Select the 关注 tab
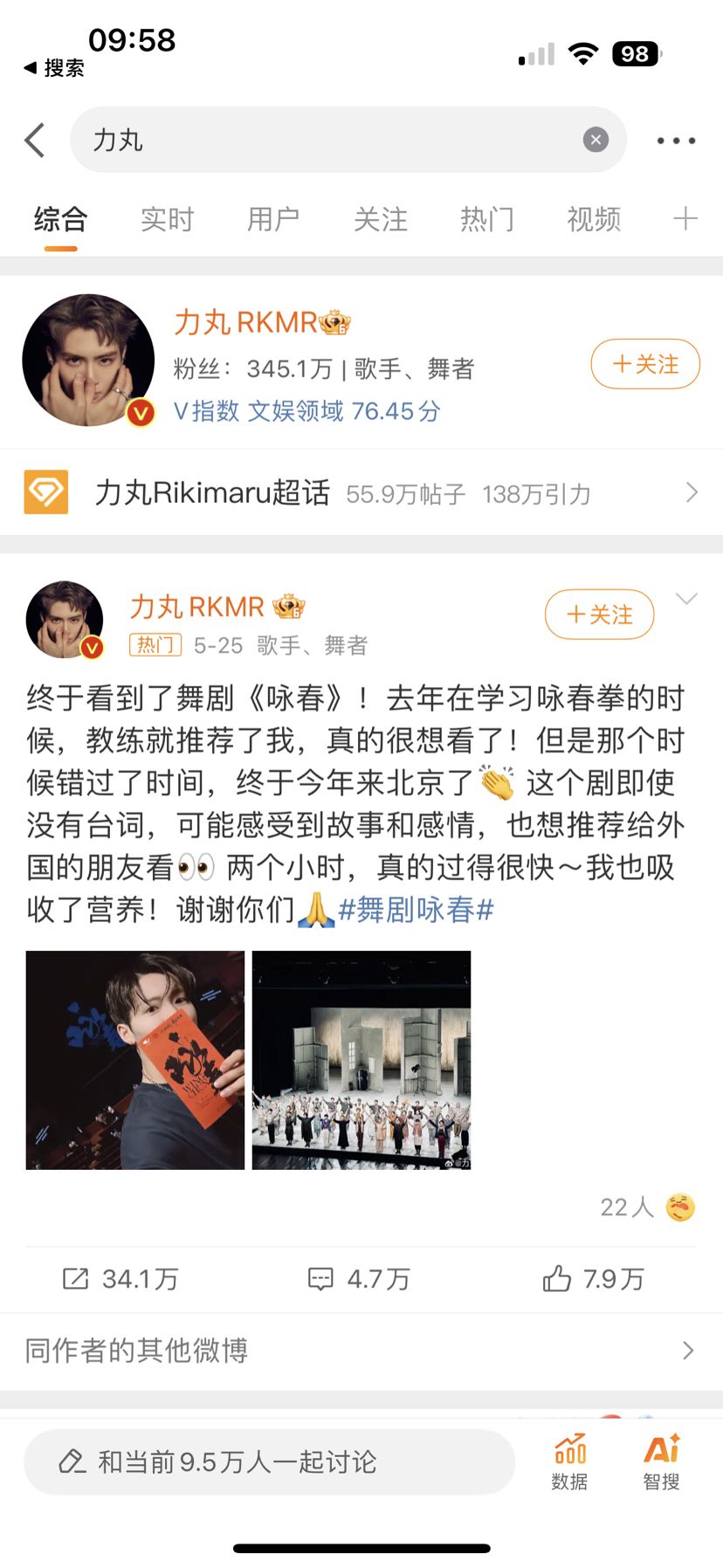The height and width of the screenshot is (1568, 723). 381,219
